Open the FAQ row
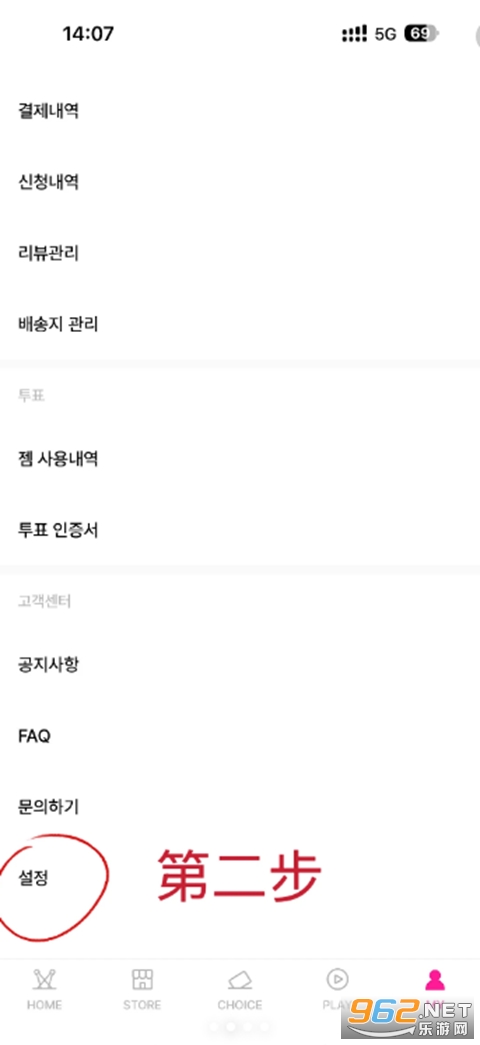 pyautogui.click(x=240, y=736)
